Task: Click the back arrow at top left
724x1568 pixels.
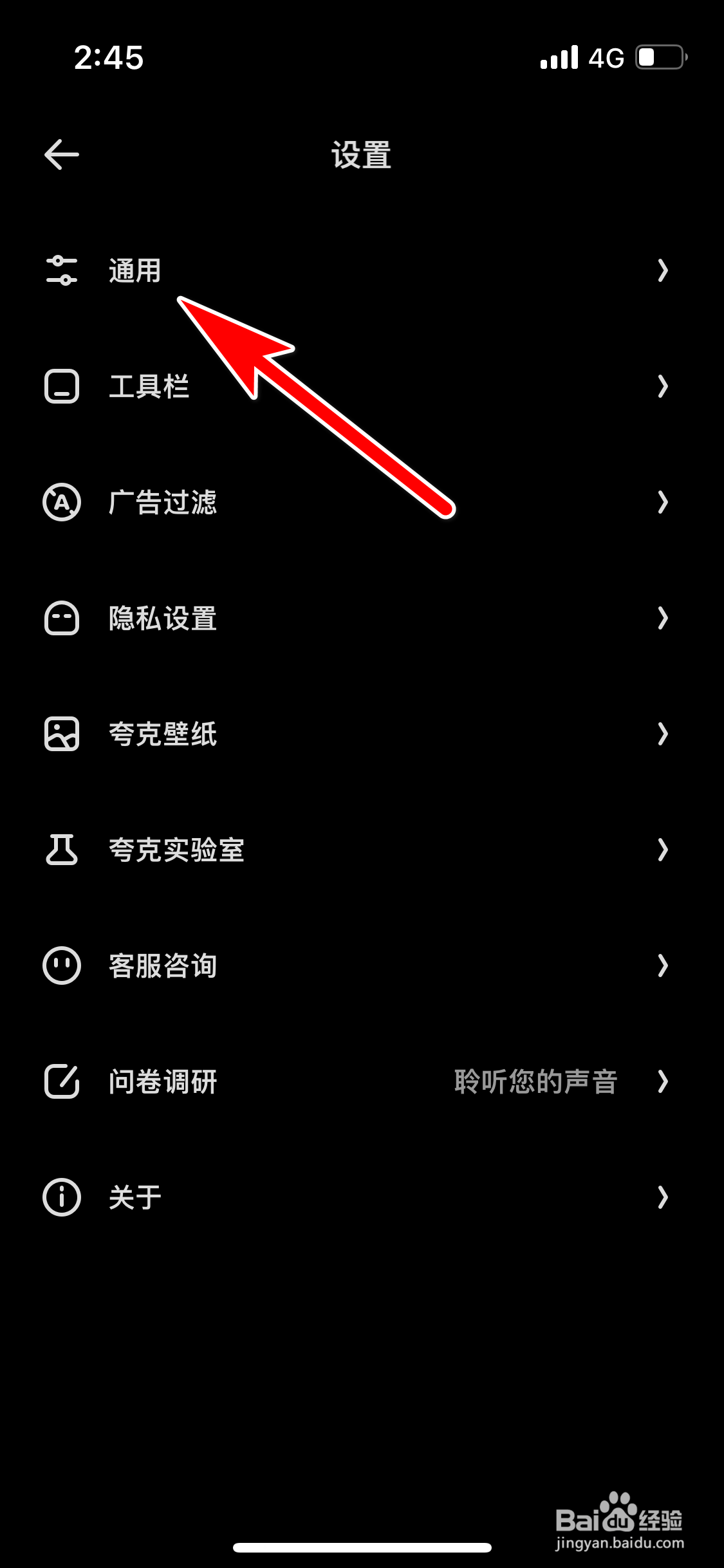Action: [x=61, y=153]
